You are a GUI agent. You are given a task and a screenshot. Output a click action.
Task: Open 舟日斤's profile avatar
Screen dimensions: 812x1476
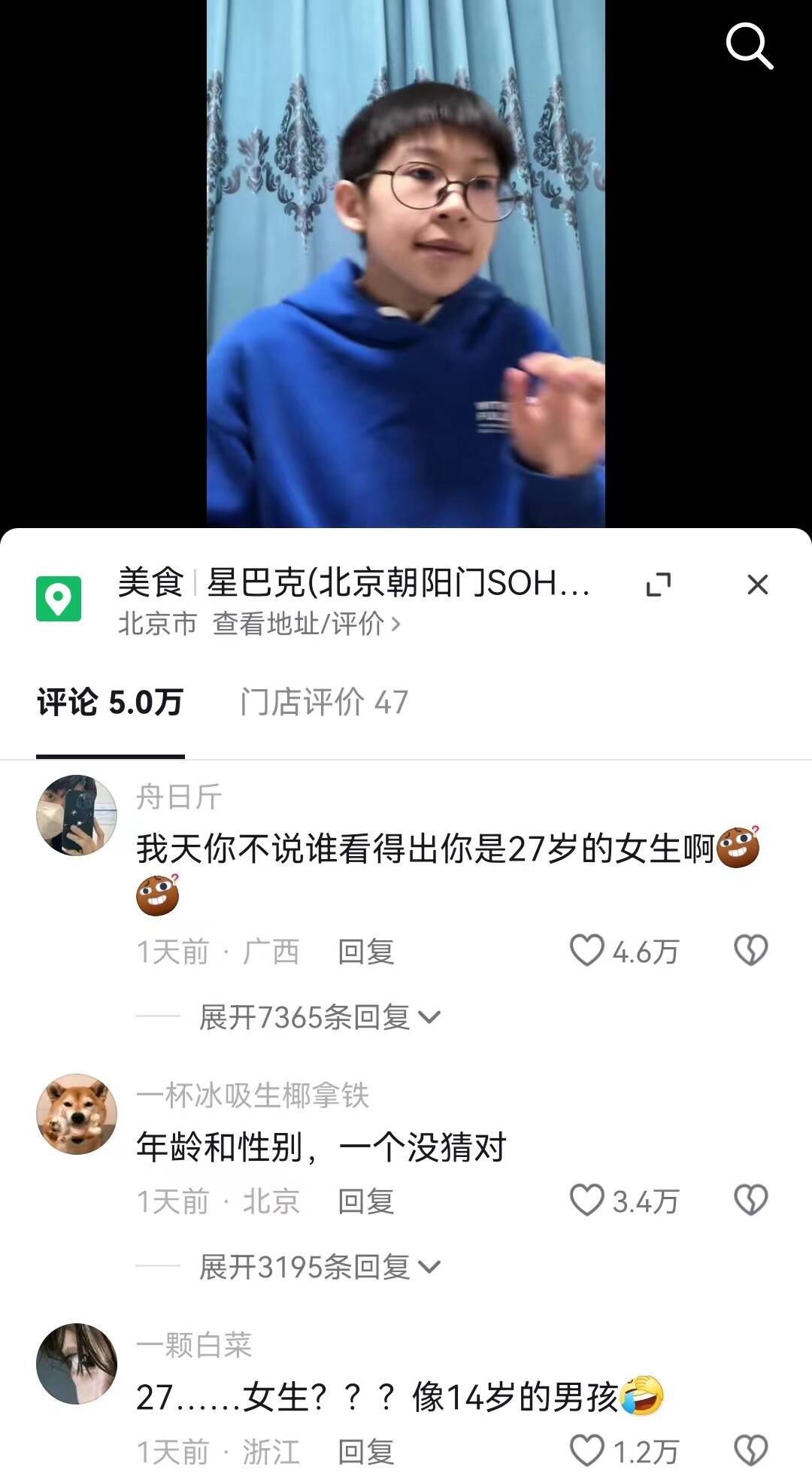tap(77, 815)
